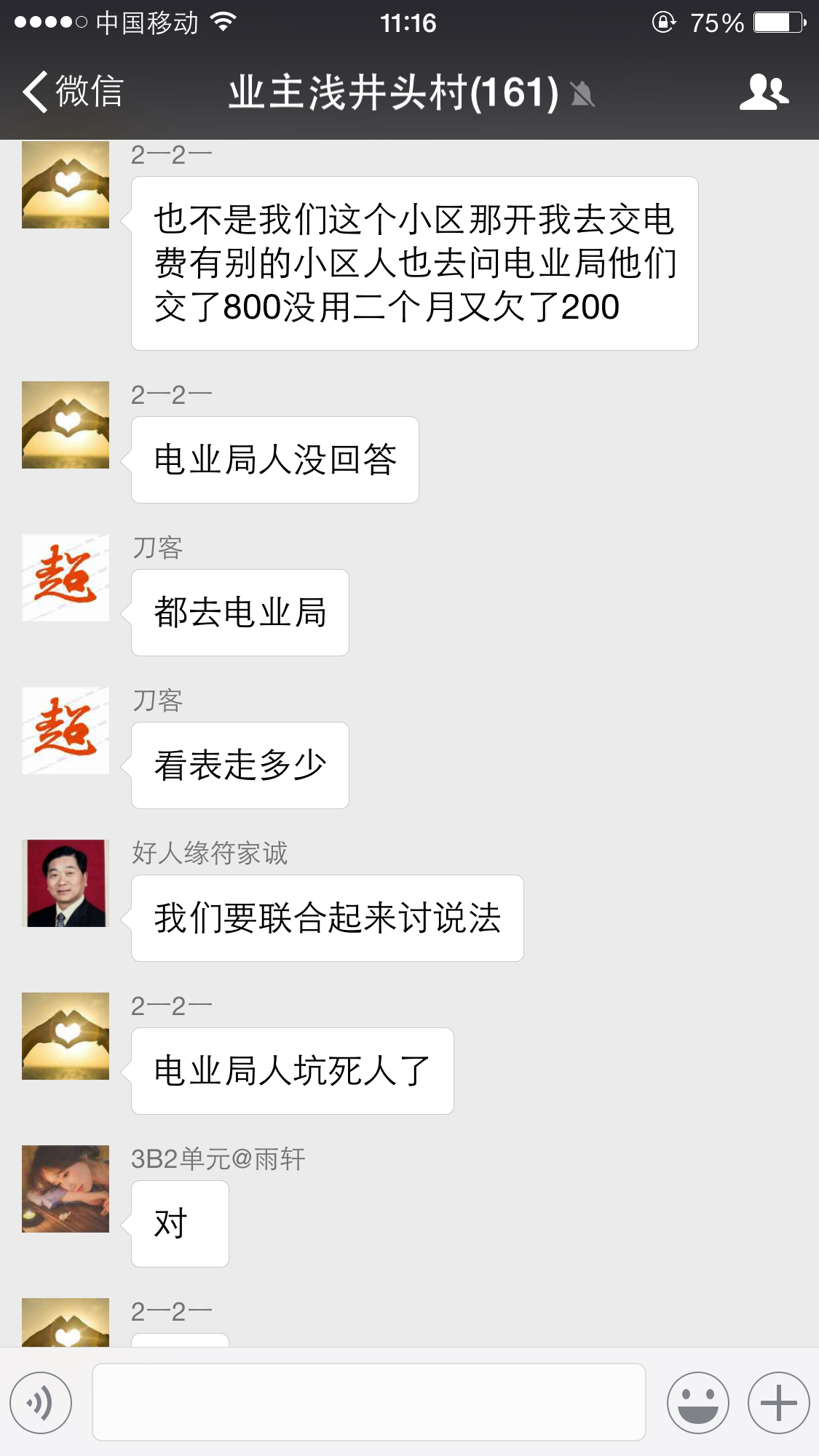The height and width of the screenshot is (1456, 819).
Task: Open group members and chat info
Action: (x=764, y=92)
